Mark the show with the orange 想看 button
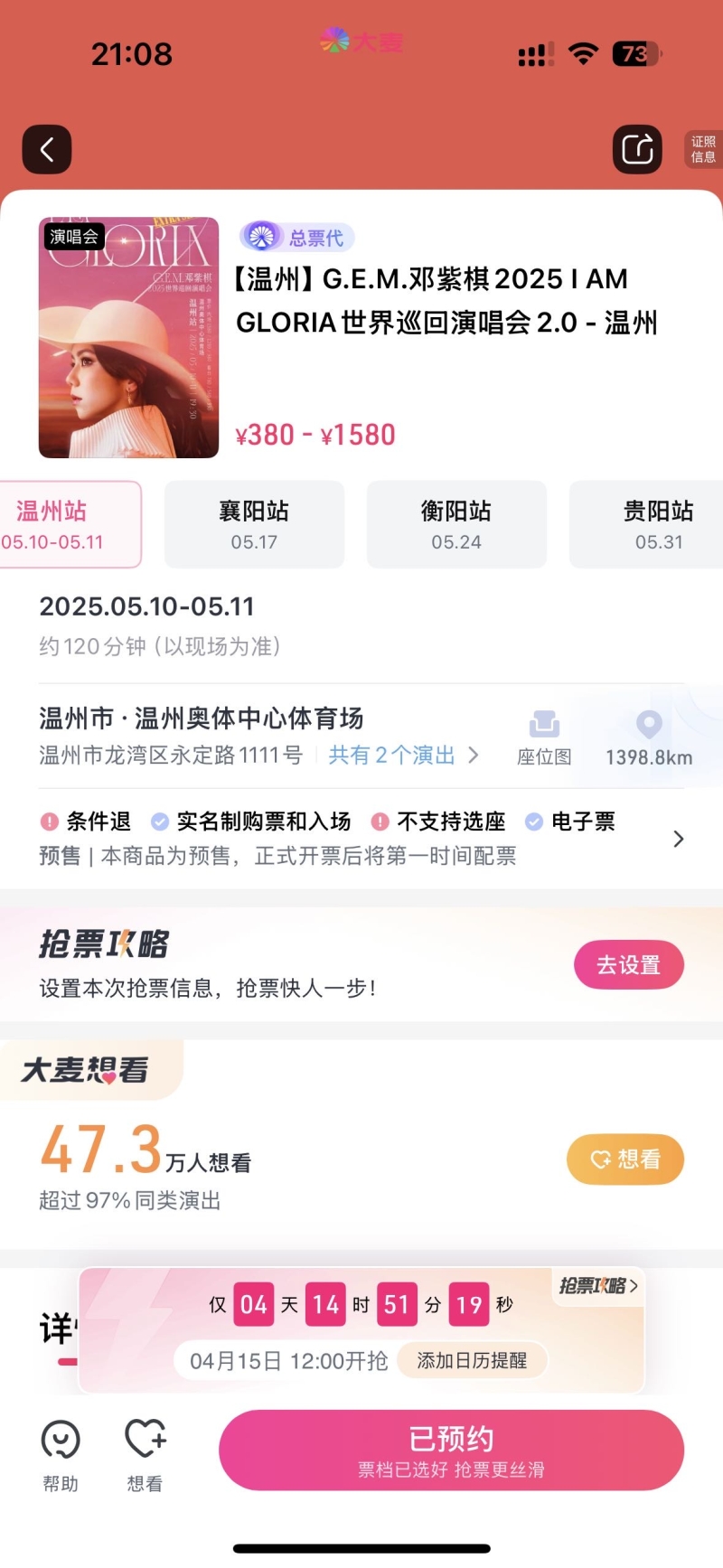Image resolution: width=723 pixels, height=1568 pixels. coord(624,1159)
